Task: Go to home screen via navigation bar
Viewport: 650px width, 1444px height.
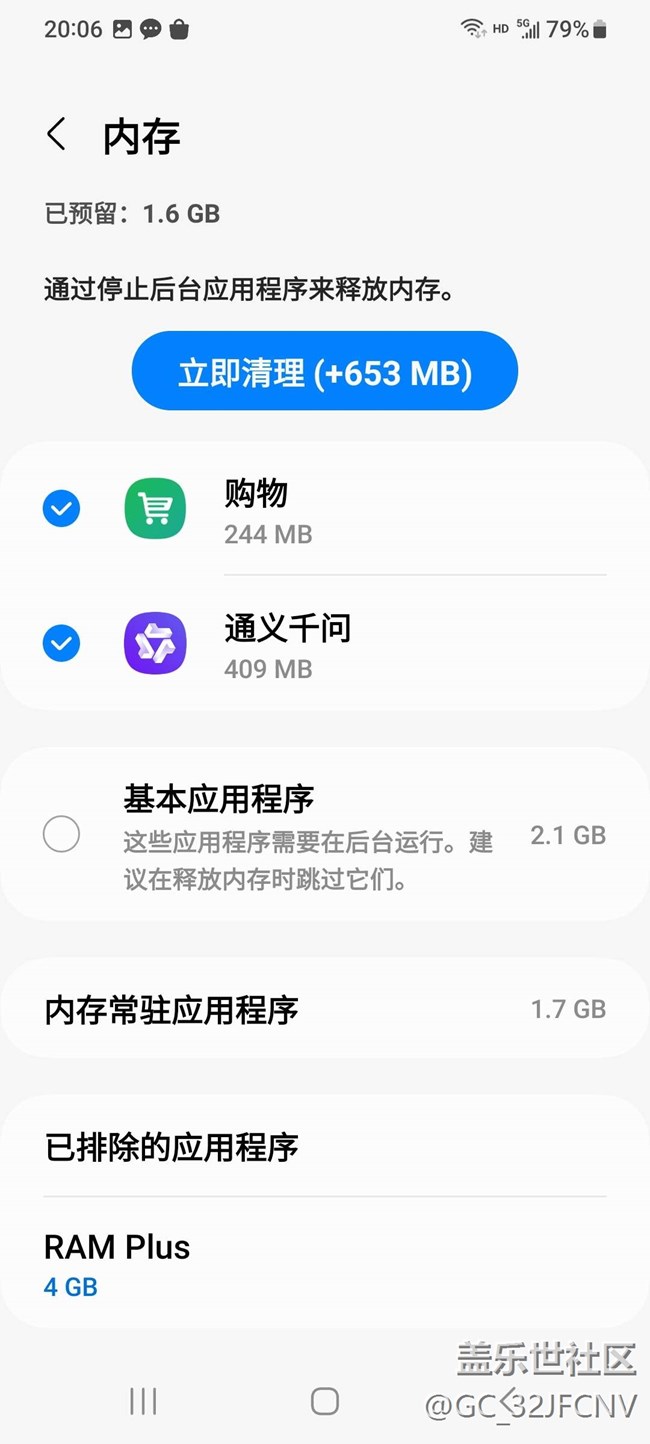Action: pos(325,1401)
